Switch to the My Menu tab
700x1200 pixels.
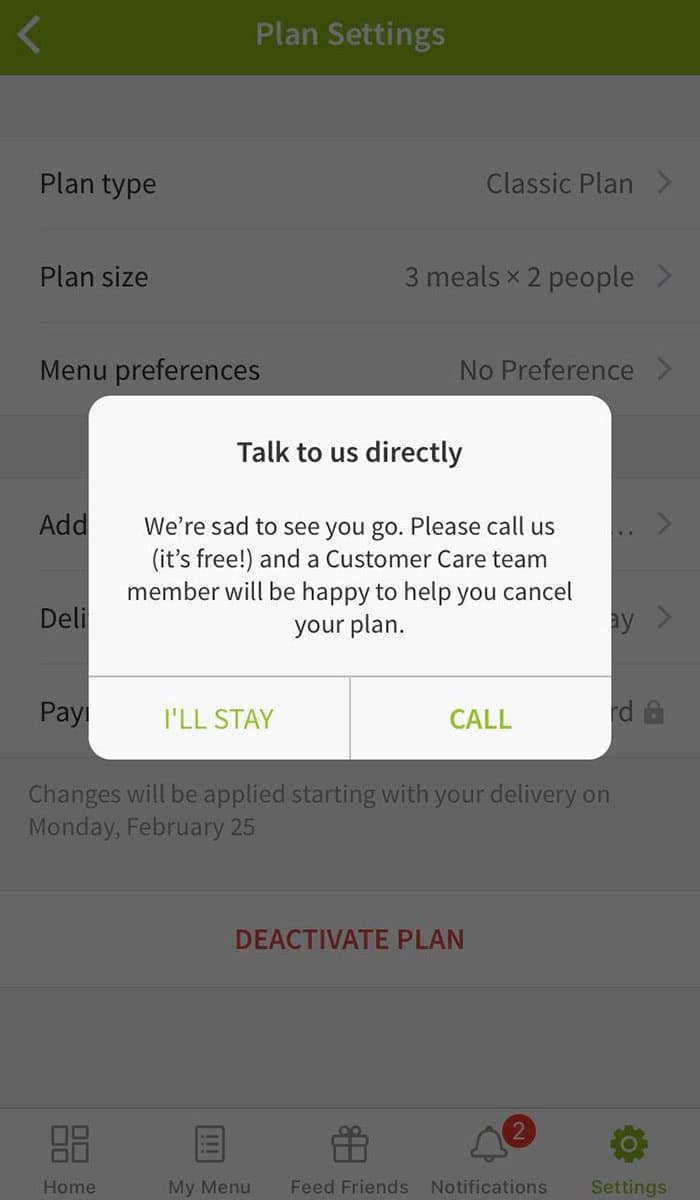click(x=210, y=1158)
